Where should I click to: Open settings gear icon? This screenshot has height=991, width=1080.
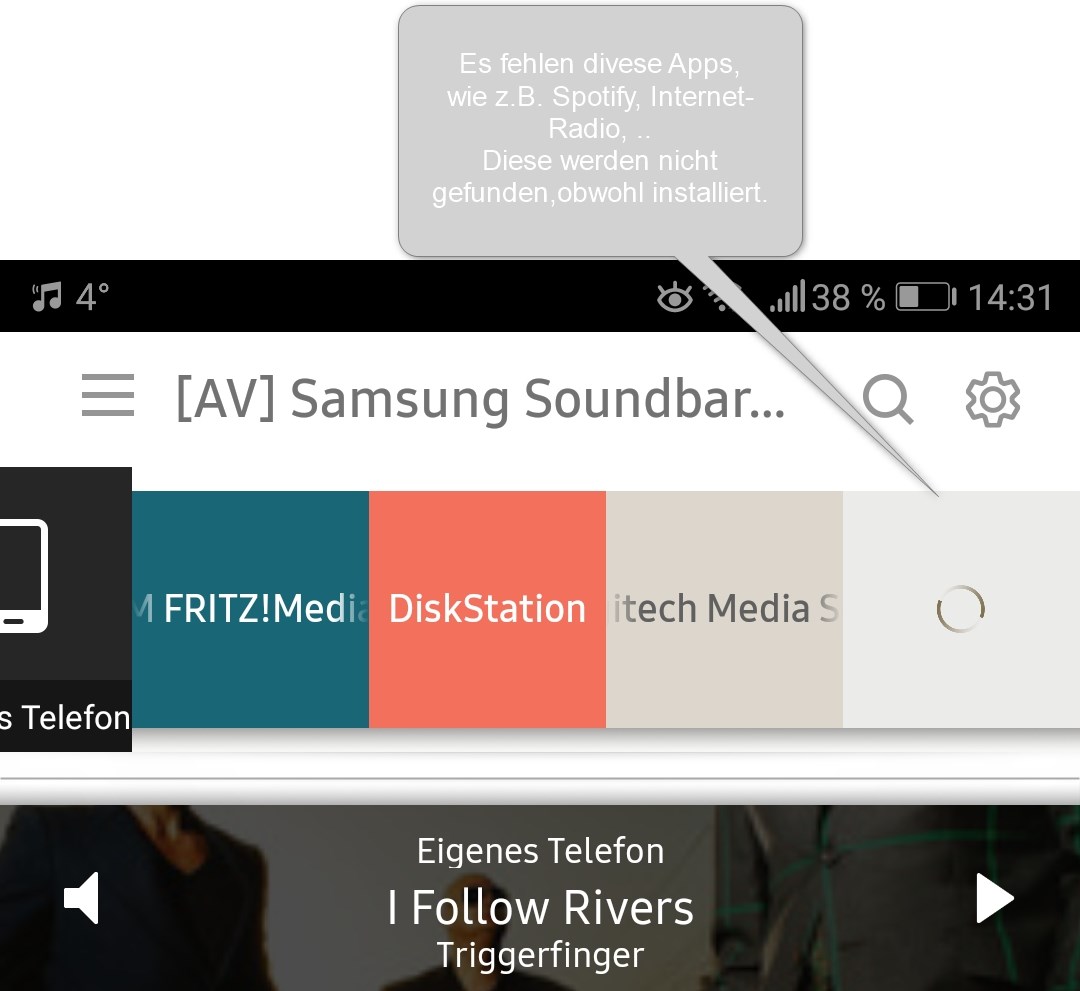tap(992, 399)
